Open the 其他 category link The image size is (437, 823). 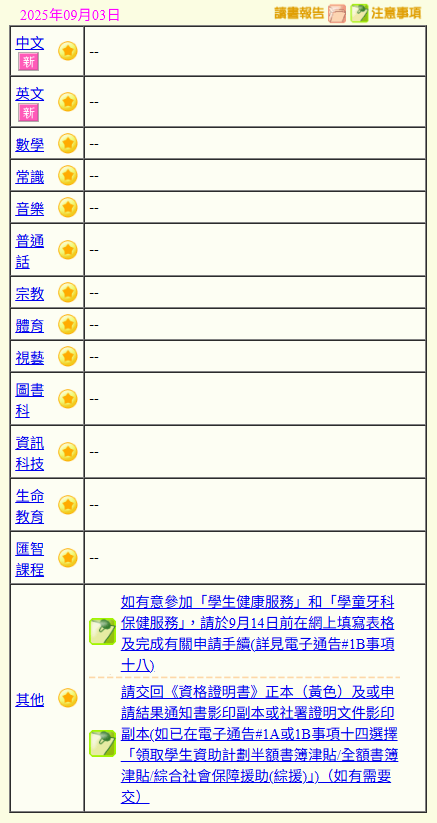[x=30, y=699]
